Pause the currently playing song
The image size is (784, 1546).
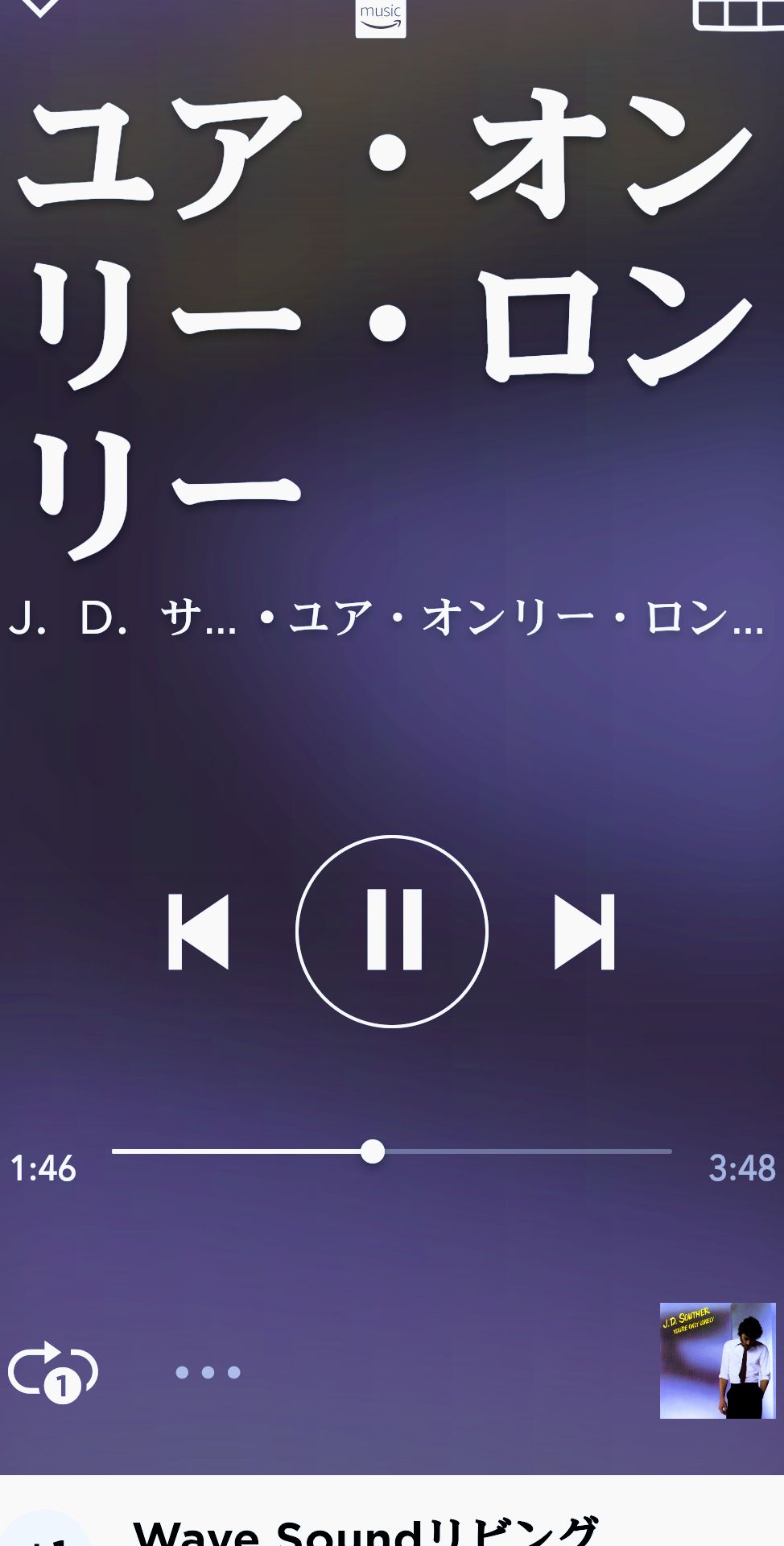pos(392,931)
